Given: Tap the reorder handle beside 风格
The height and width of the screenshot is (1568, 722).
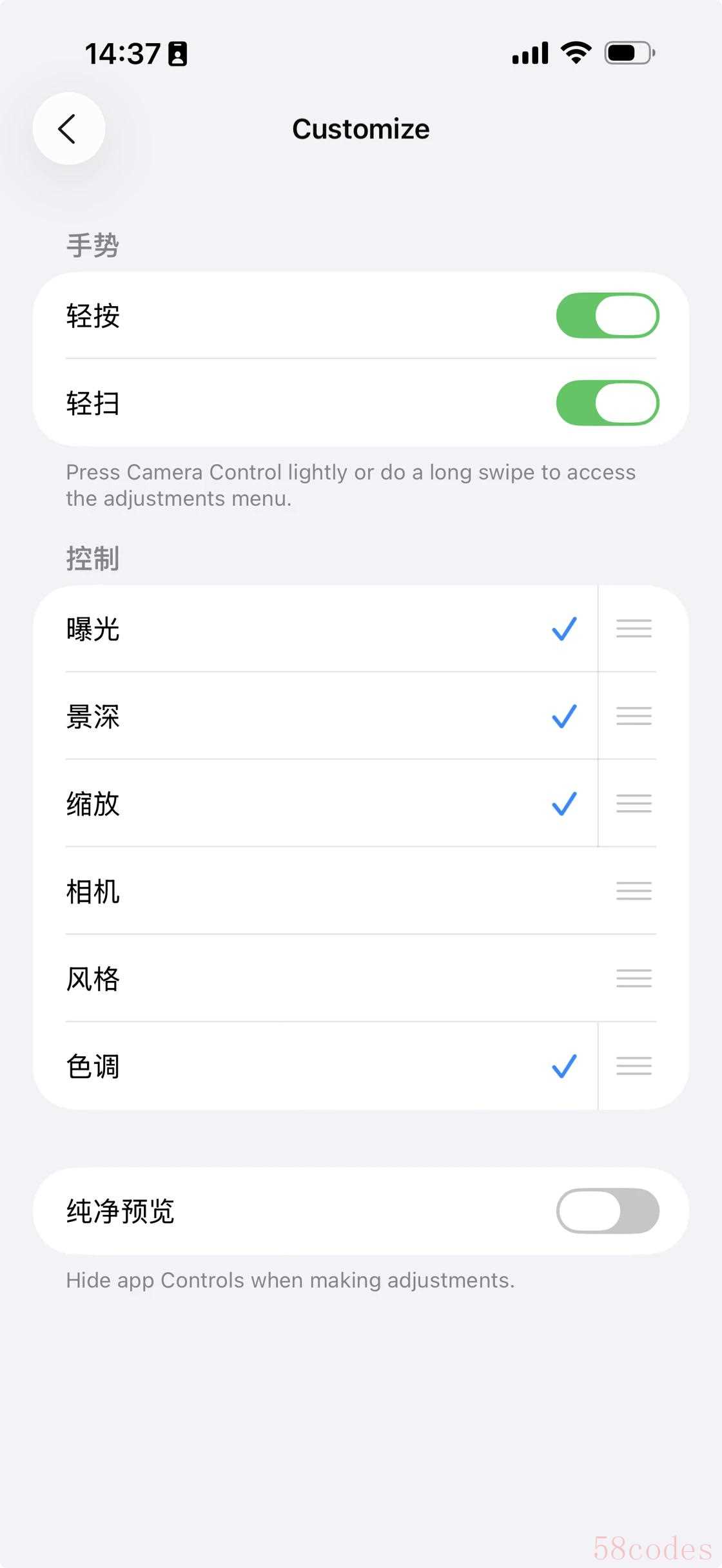Looking at the screenshot, I should pyautogui.click(x=633, y=979).
